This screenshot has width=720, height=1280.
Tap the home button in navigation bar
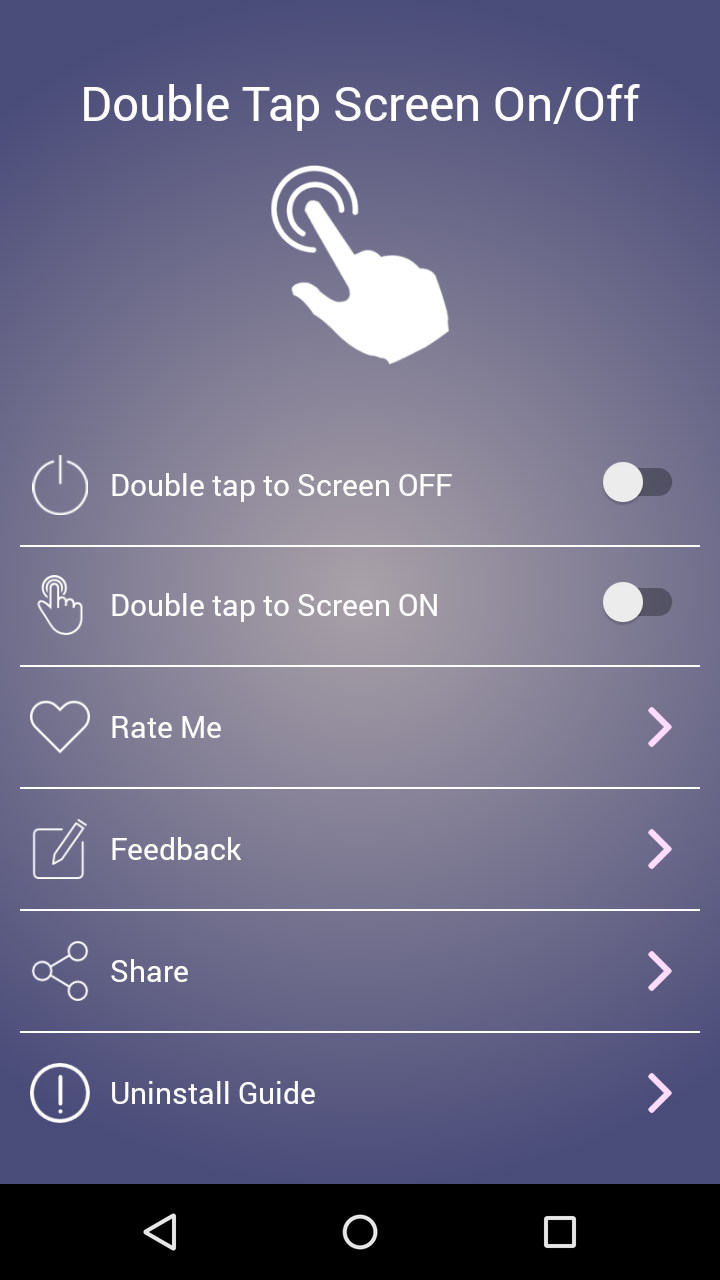click(x=360, y=1232)
